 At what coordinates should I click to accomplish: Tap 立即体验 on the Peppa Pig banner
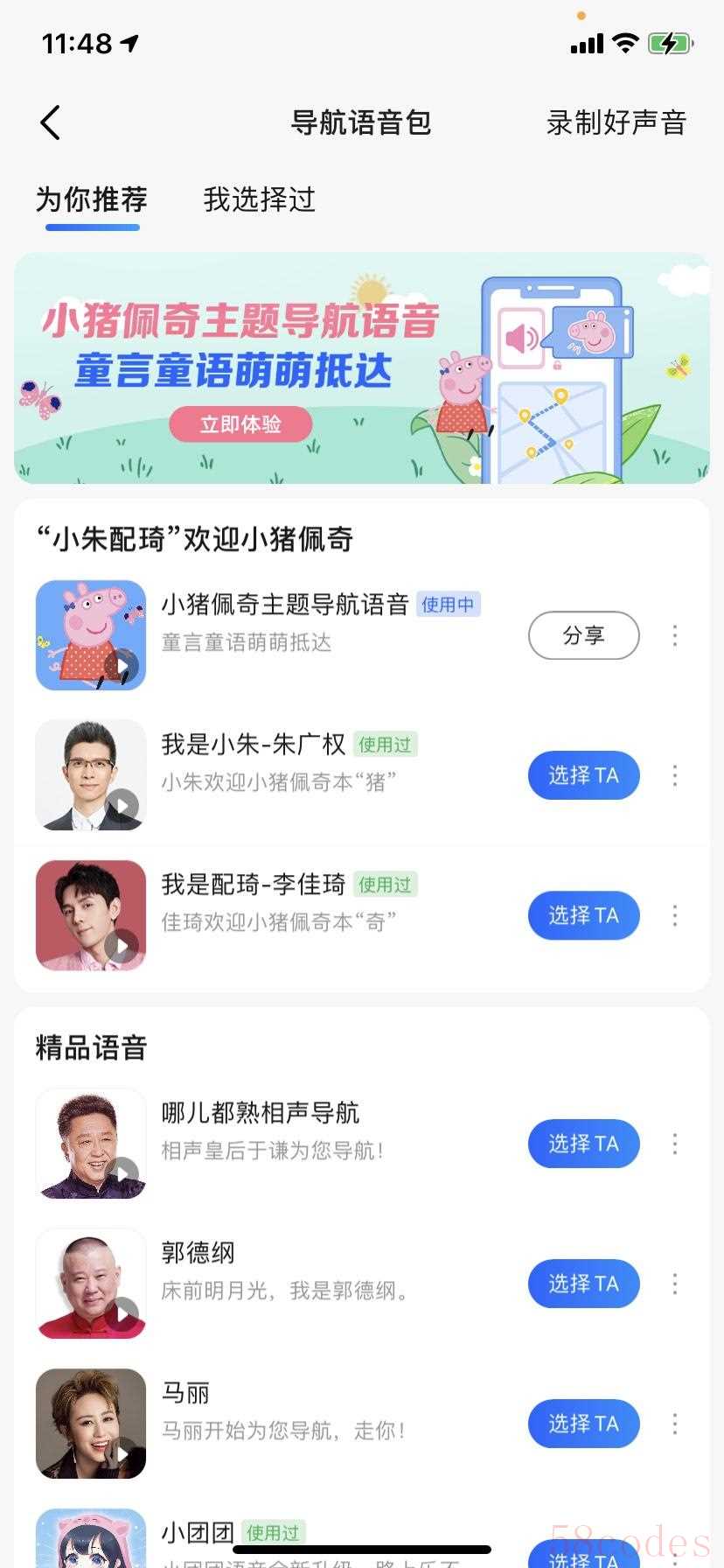click(240, 424)
